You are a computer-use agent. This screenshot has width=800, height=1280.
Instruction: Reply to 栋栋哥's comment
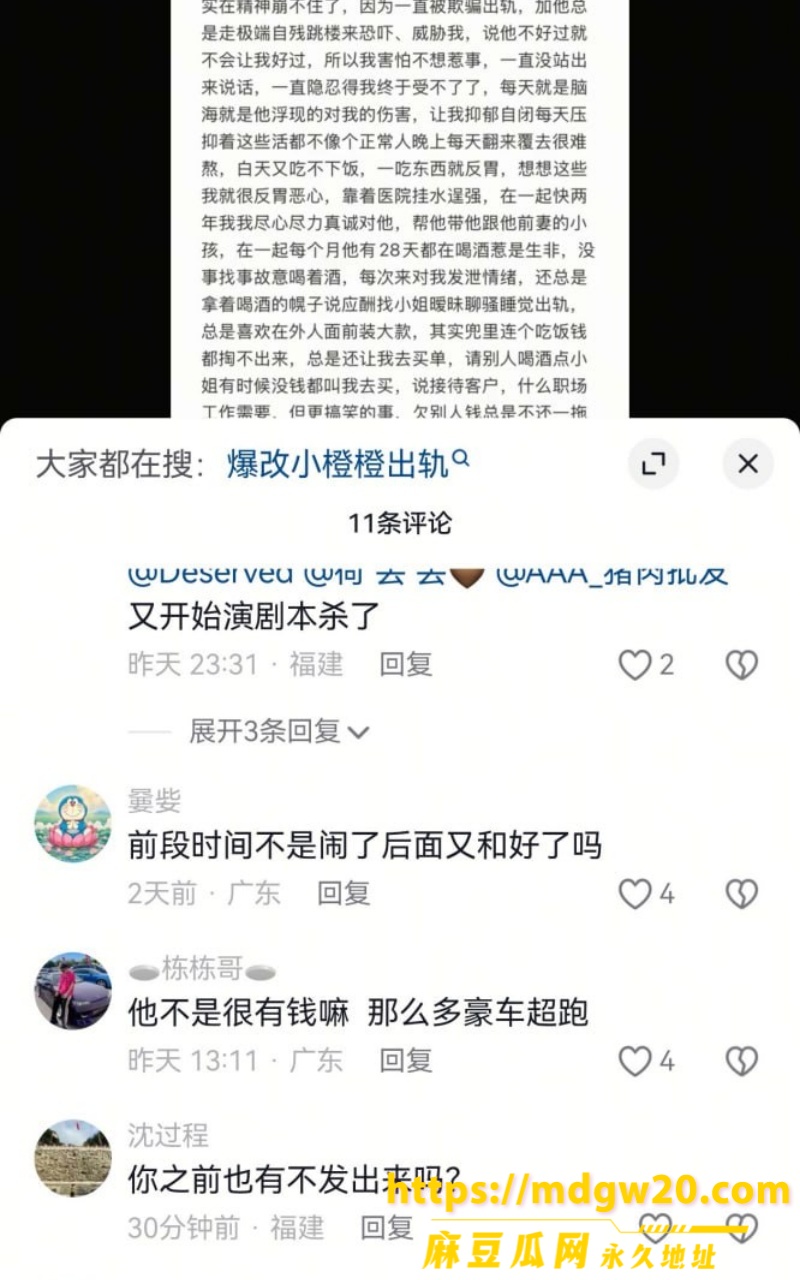pos(406,1060)
